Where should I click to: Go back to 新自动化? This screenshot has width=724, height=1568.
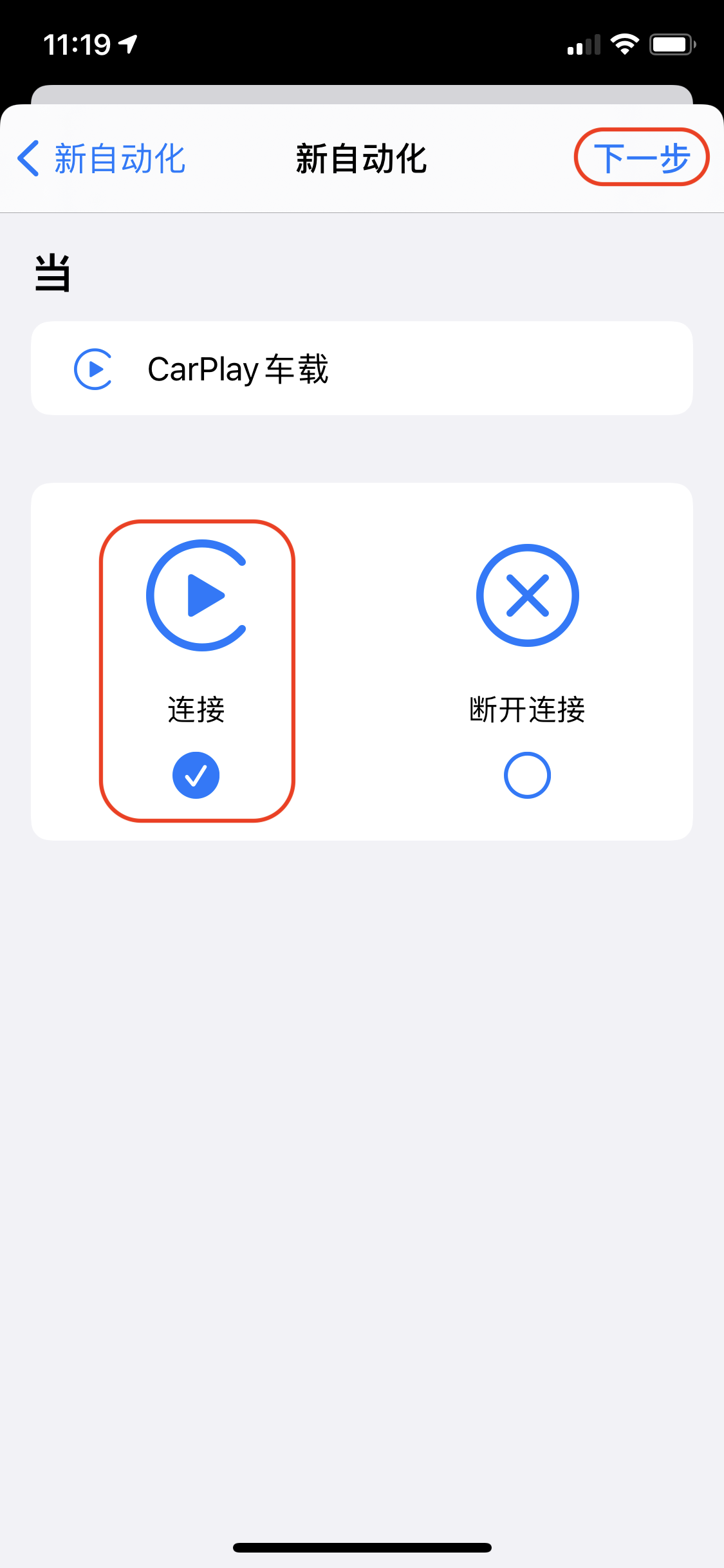coord(102,159)
